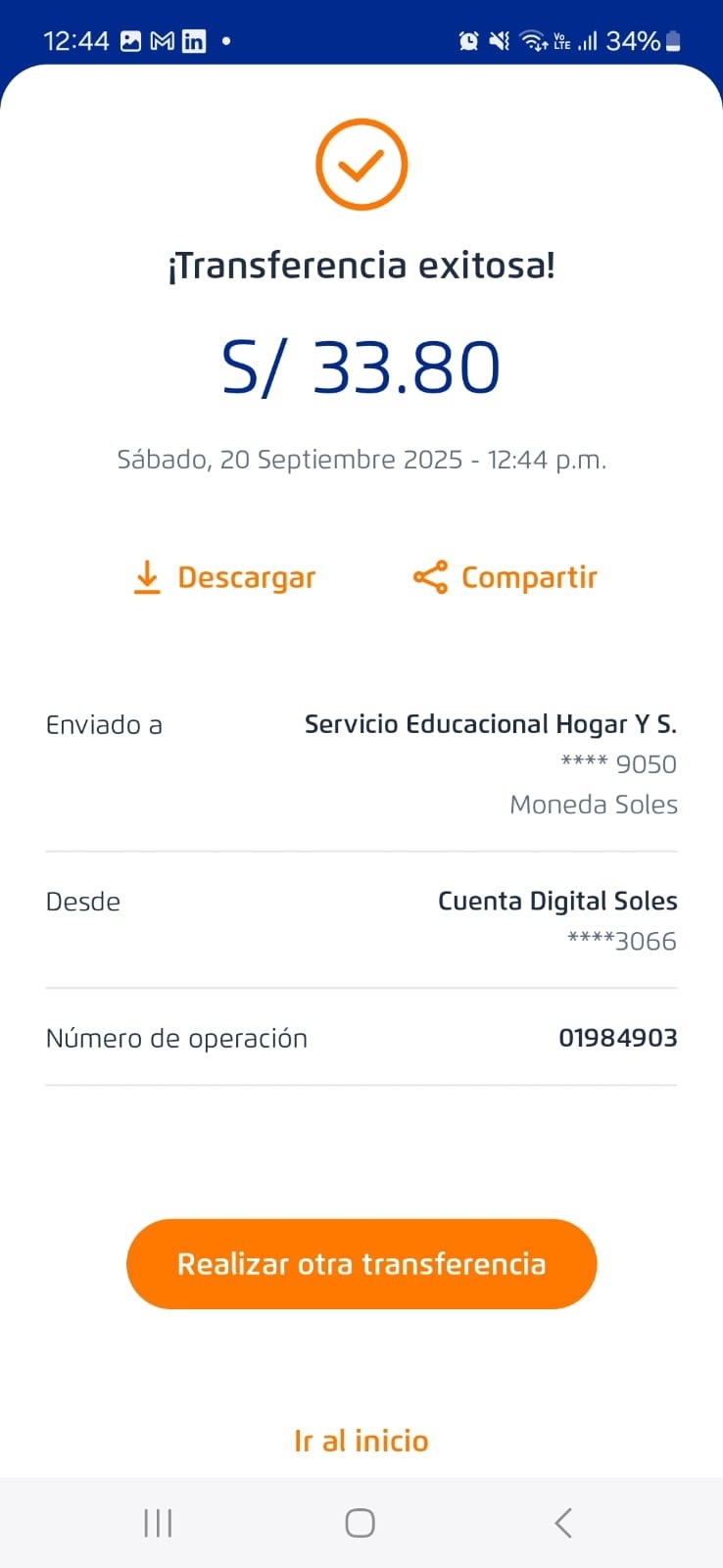The image size is (723, 1568).
Task: Tap the system back button
Action: point(562,1523)
